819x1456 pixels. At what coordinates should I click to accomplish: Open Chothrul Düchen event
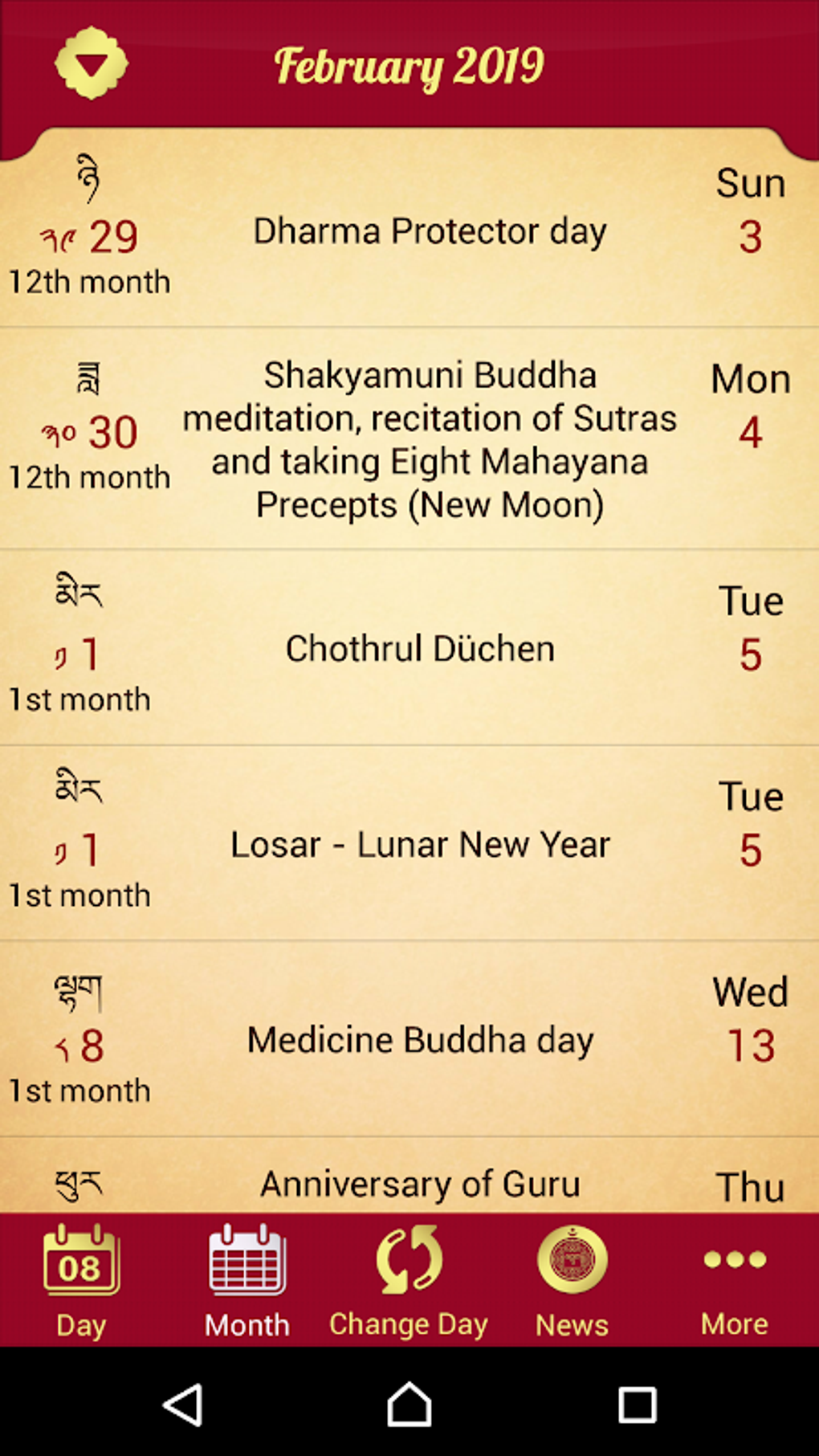[x=420, y=648]
